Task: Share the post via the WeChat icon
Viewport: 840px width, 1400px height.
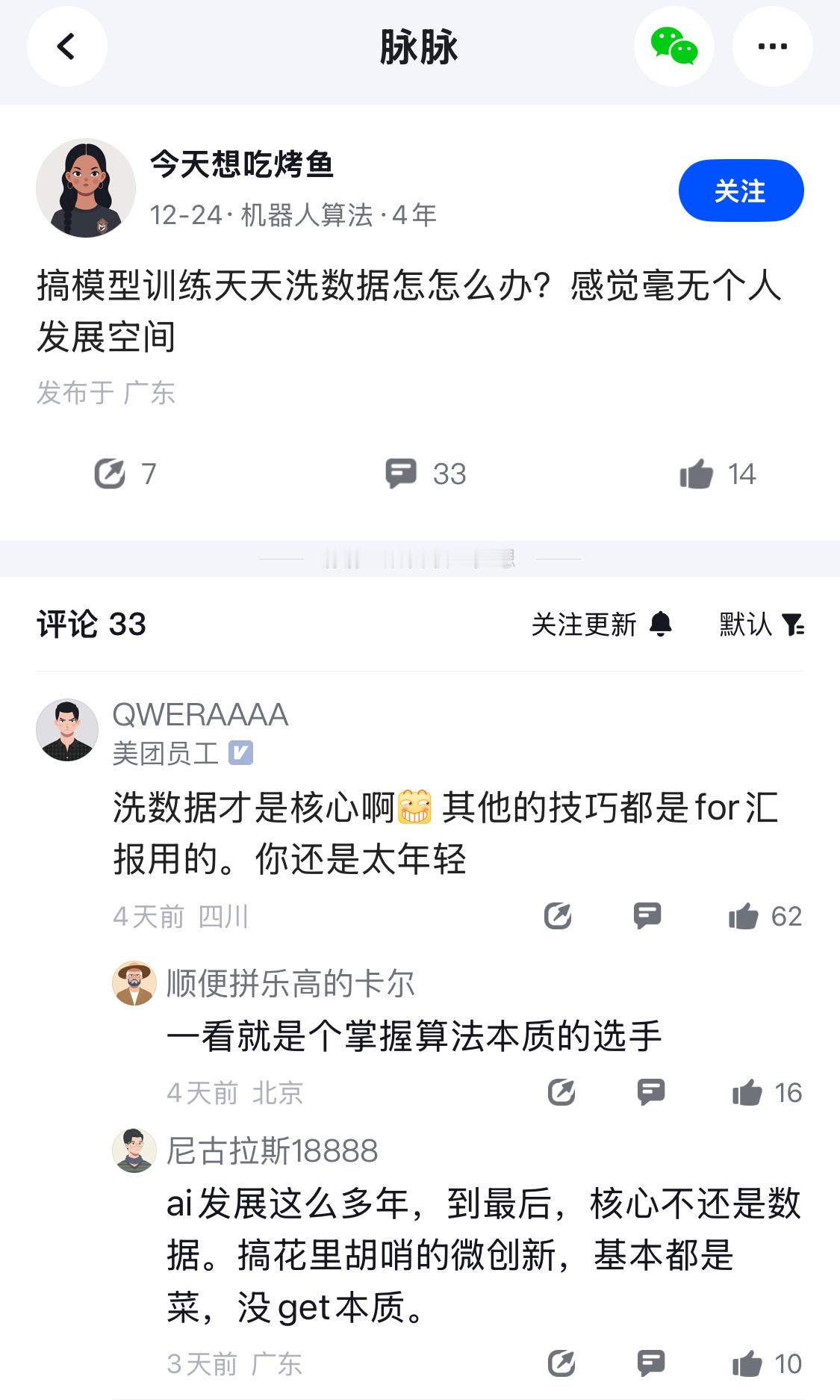Action: coord(675,46)
